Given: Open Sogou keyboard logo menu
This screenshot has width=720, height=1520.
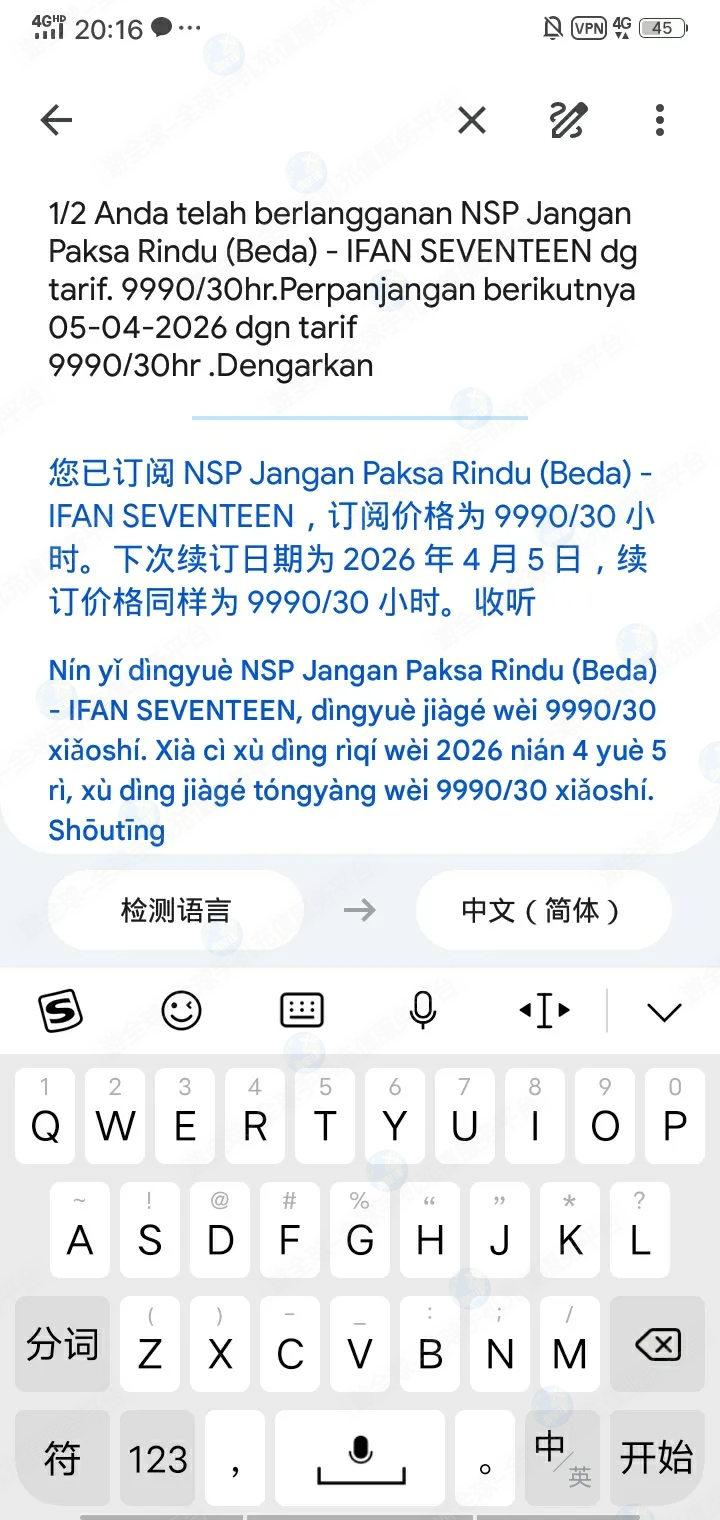Looking at the screenshot, I should (61, 1011).
